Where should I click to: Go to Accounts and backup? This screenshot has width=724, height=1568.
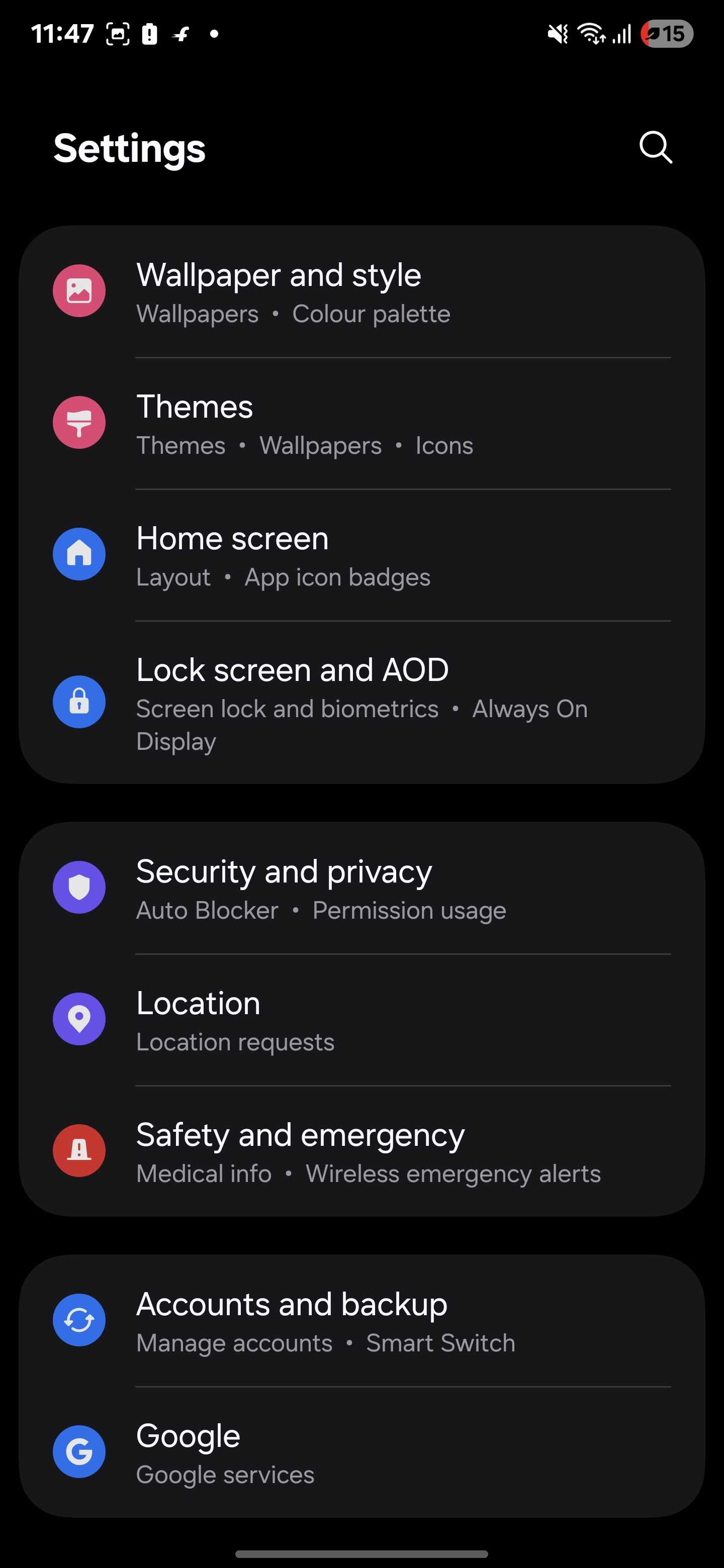[361, 1321]
